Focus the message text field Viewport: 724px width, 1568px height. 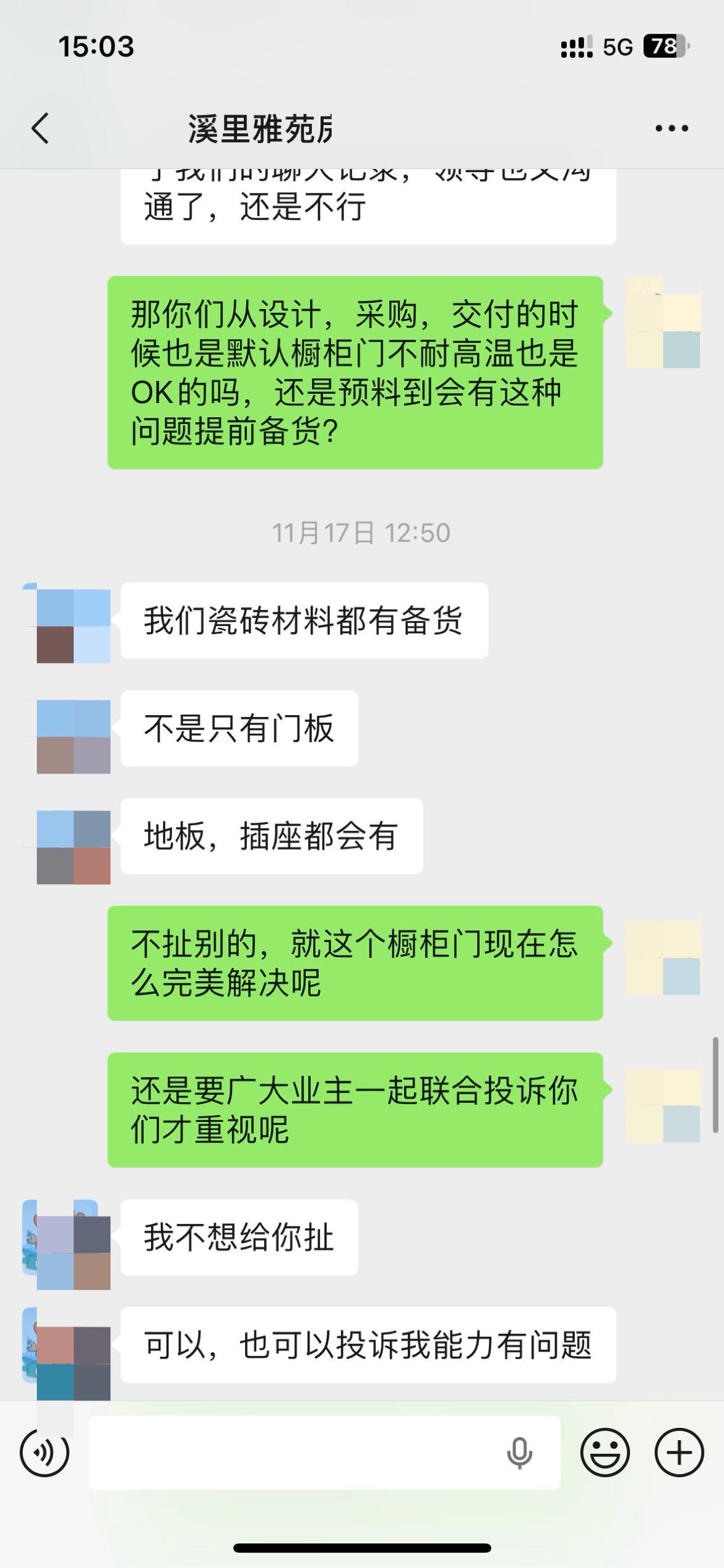(295, 1452)
